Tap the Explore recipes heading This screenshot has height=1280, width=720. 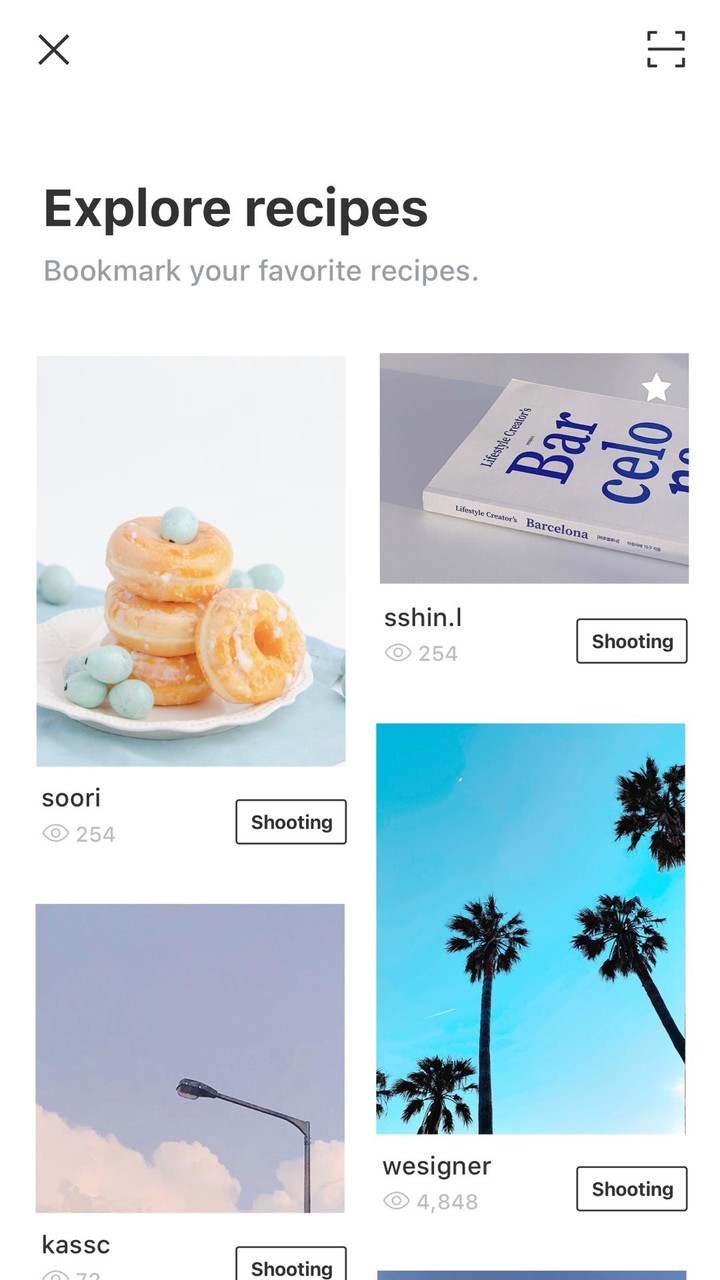[234, 208]
